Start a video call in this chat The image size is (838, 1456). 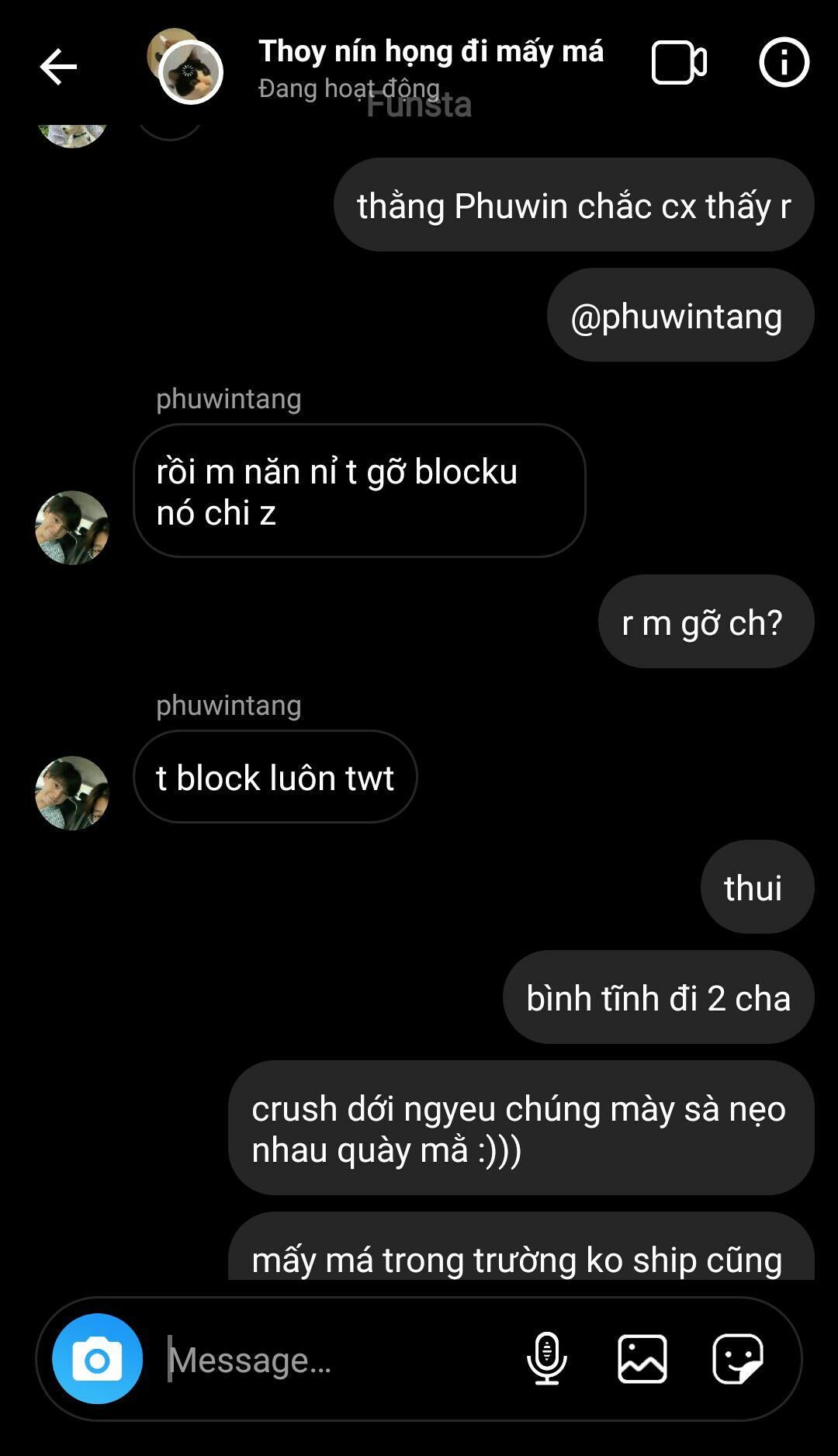click(x=679, y=63)
